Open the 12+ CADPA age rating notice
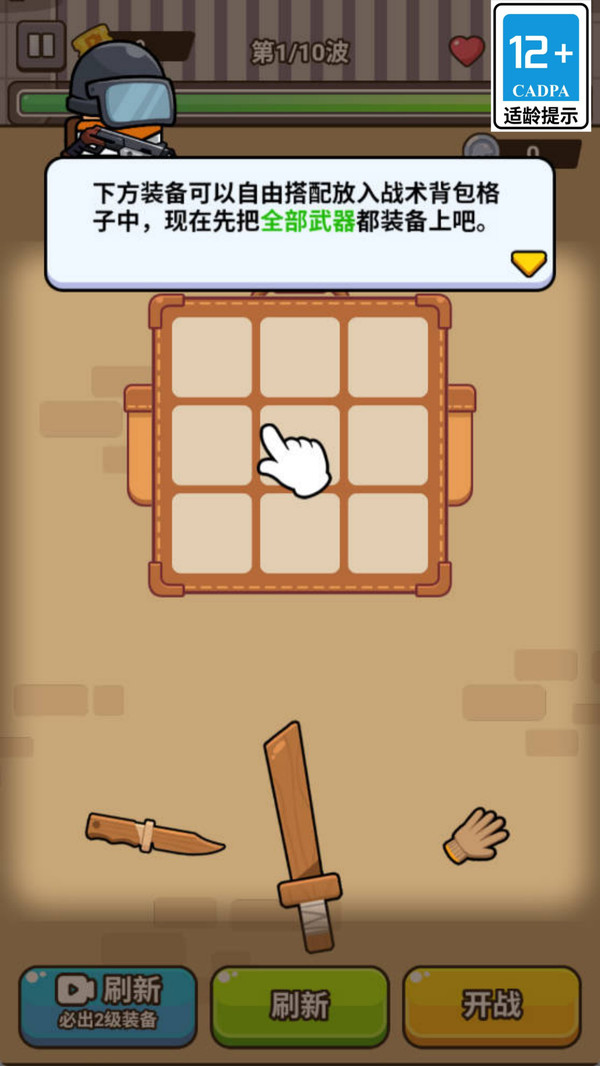 (x=541, y=66)
